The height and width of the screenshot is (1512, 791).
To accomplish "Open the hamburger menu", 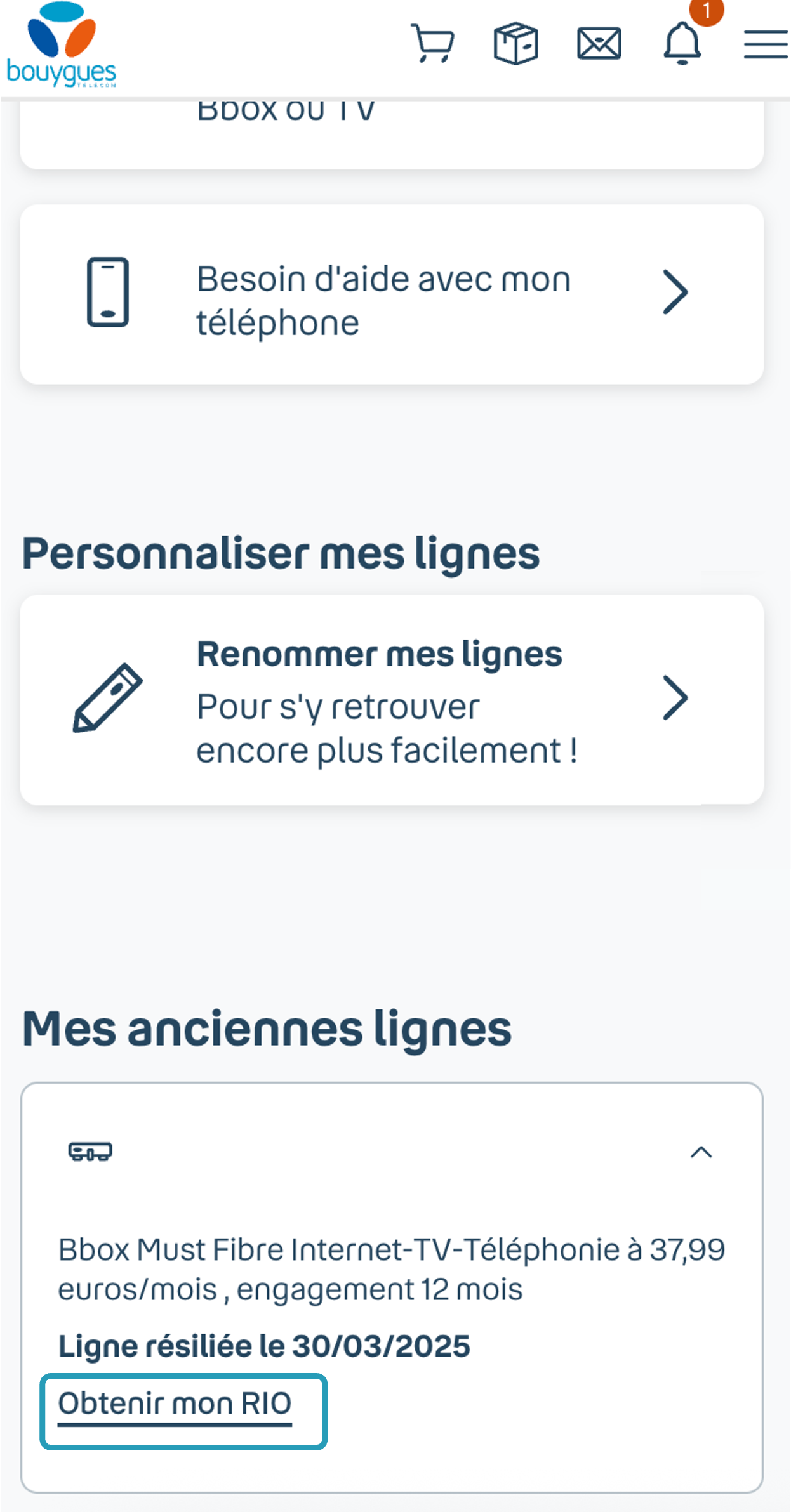I will [765, 44].
